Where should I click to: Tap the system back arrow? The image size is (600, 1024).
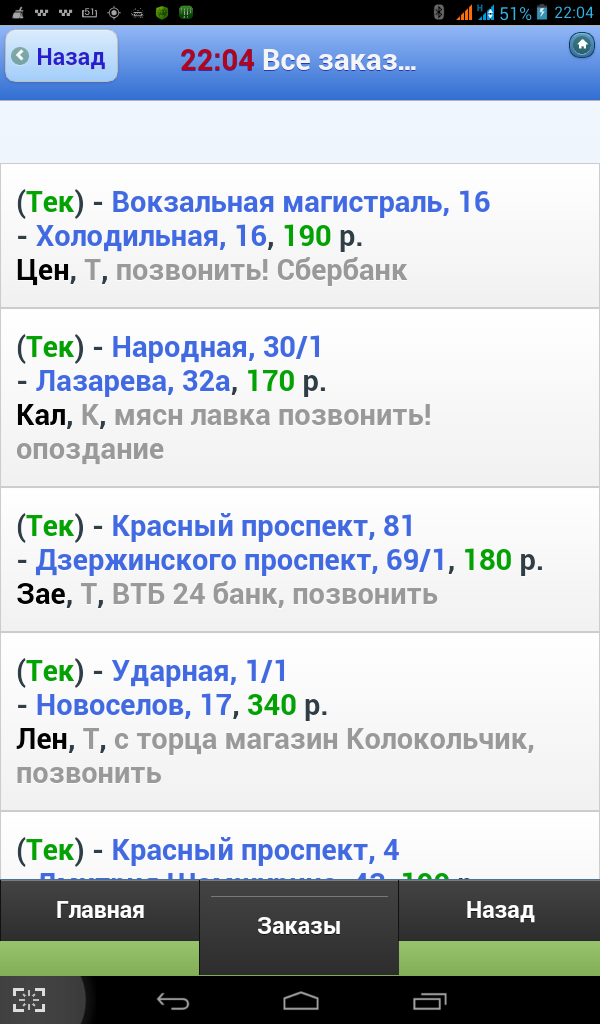173,1000
